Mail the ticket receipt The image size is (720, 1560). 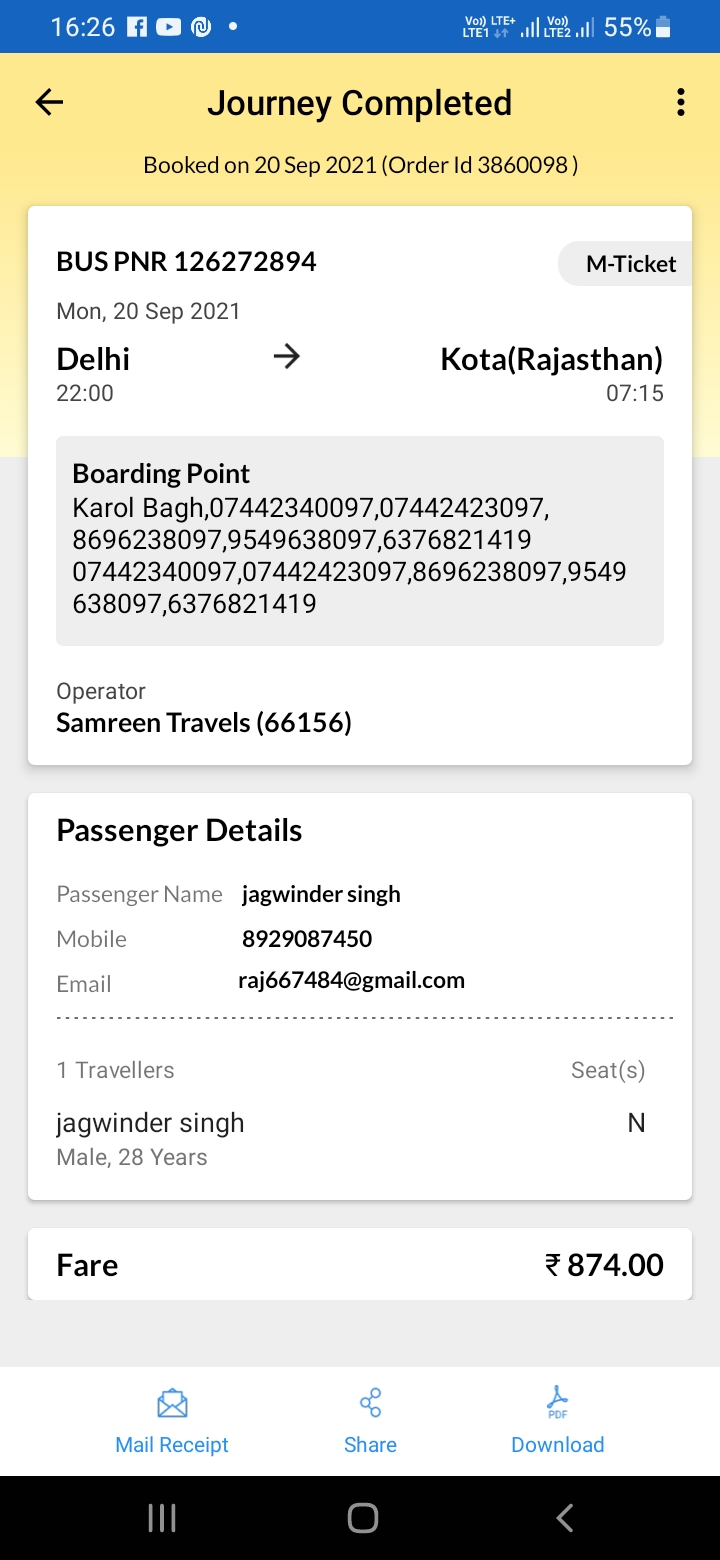172,1421
